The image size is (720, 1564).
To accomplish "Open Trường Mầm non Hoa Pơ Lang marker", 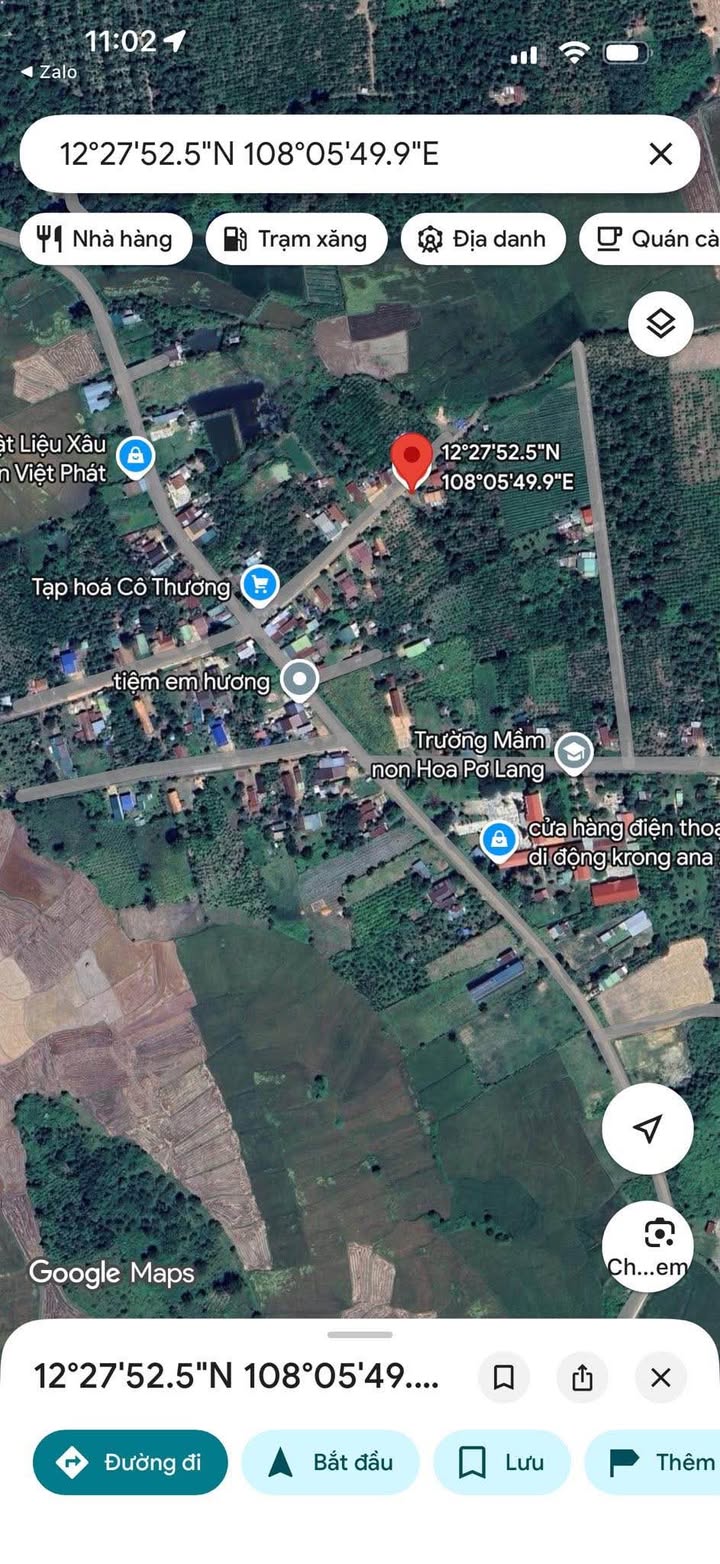I will [573, 753].
